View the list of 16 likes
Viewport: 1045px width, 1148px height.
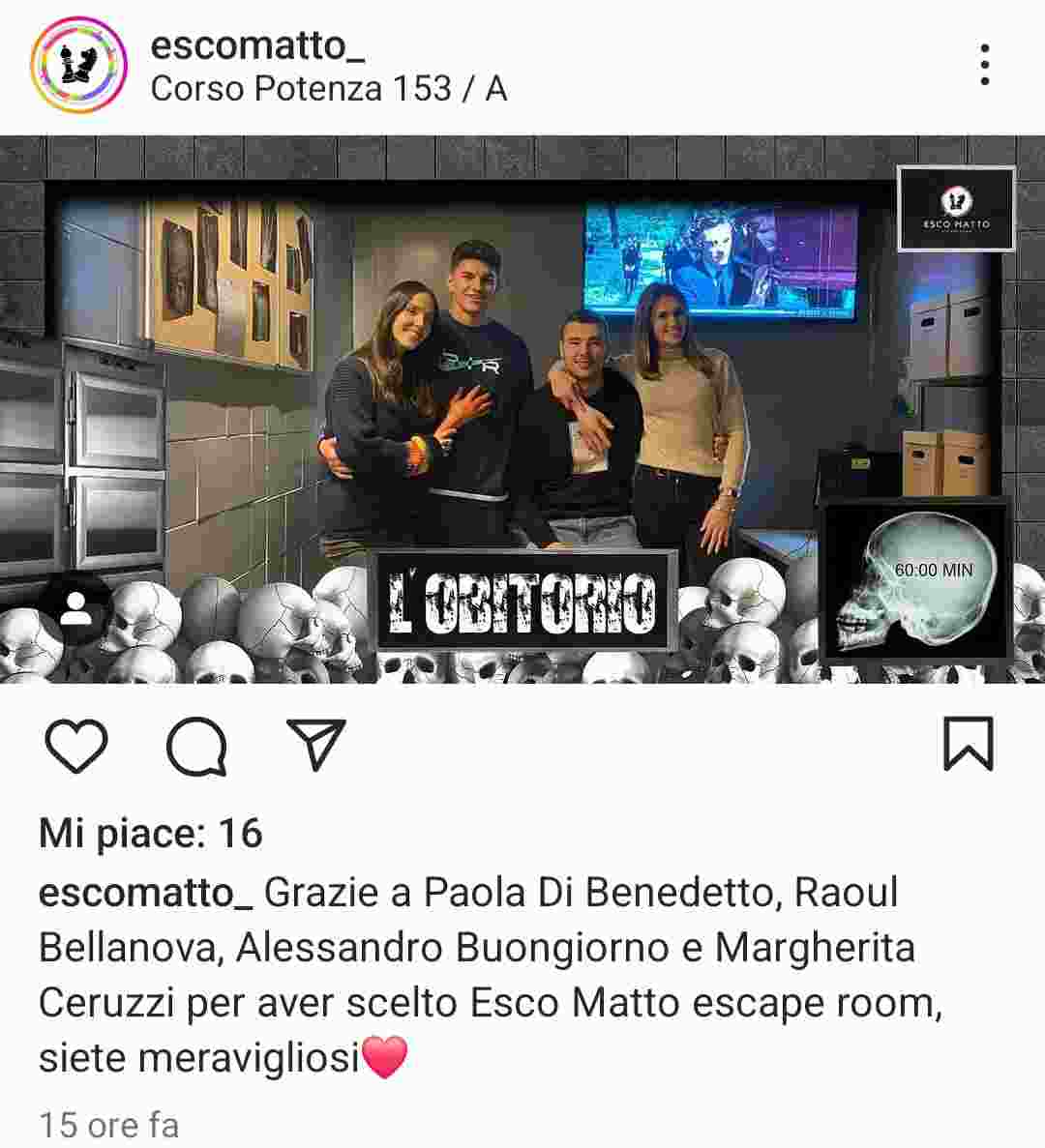[151, 833]
